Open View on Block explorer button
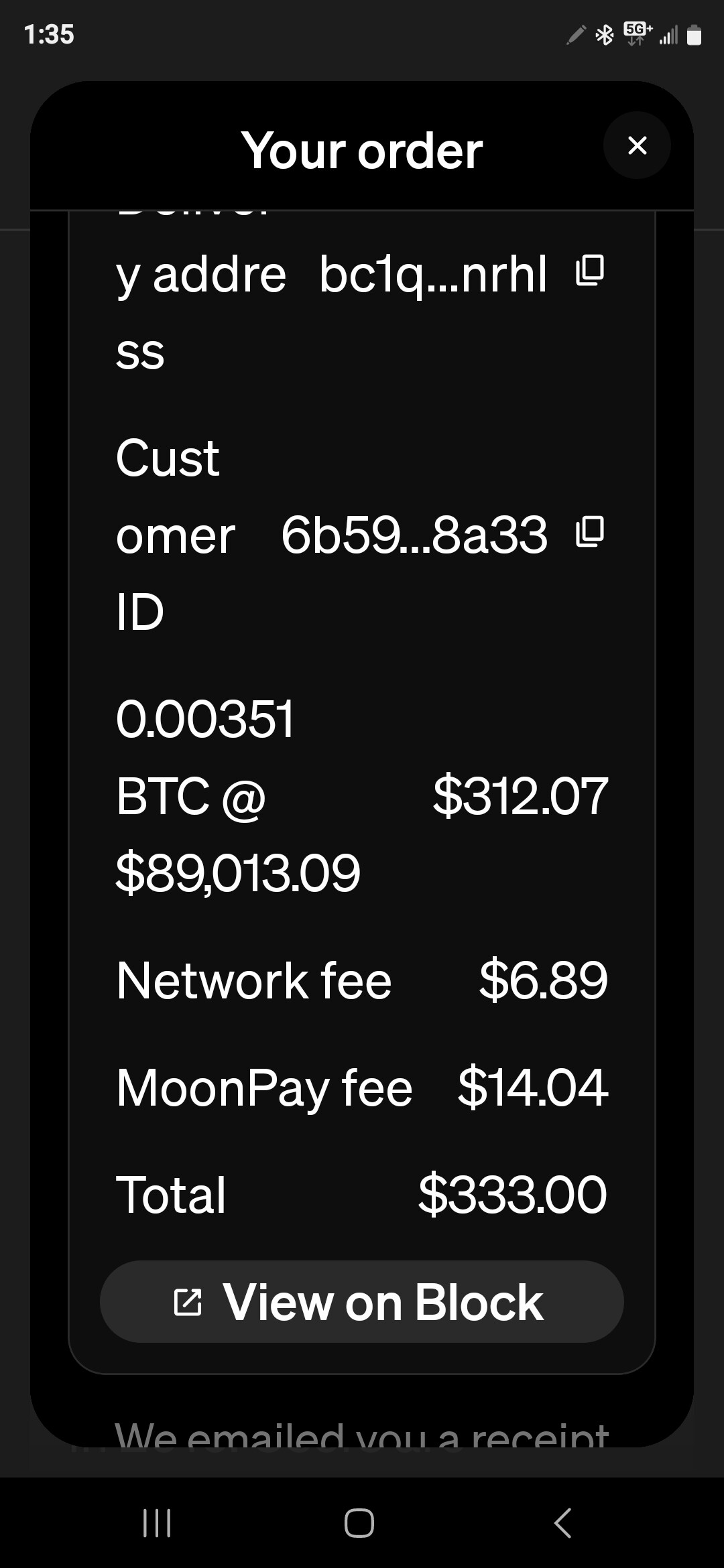 (361, 1301)
